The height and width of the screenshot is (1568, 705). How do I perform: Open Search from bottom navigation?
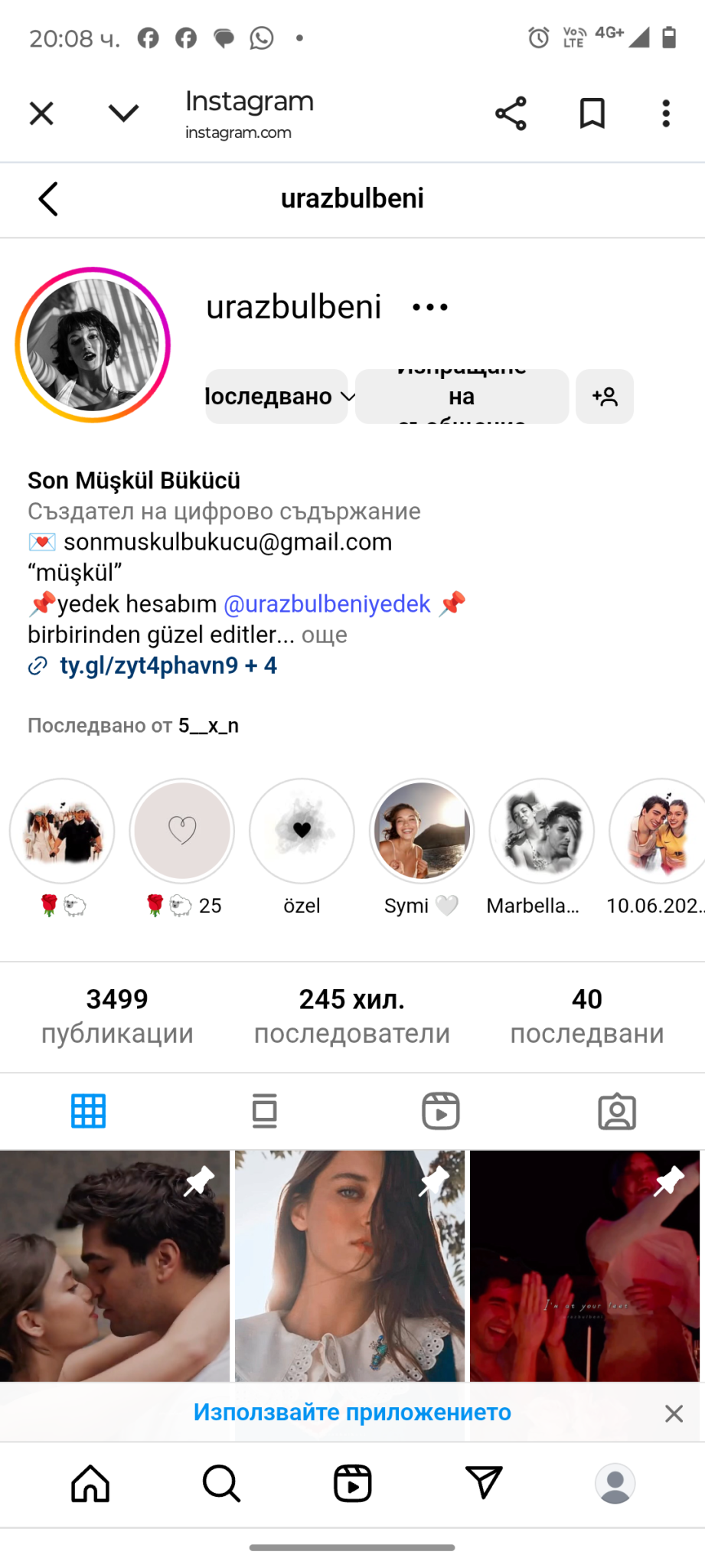[x=221, y=1484]
